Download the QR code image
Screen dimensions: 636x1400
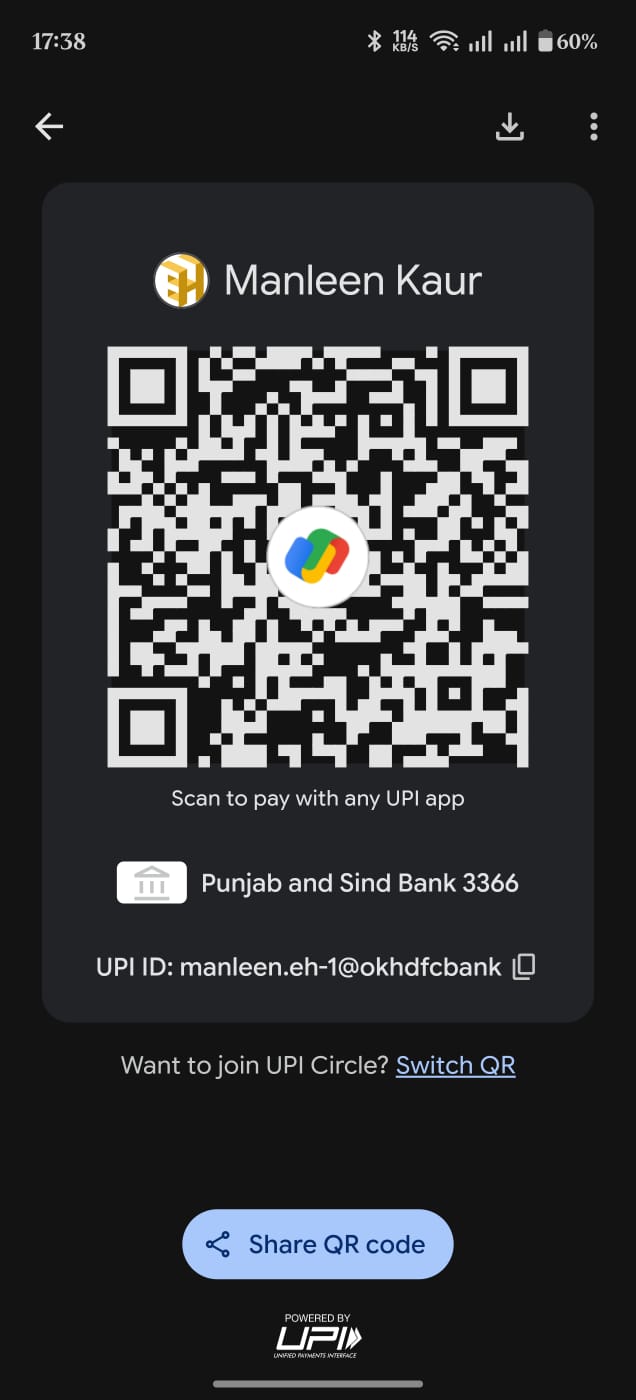click(510, 126)
